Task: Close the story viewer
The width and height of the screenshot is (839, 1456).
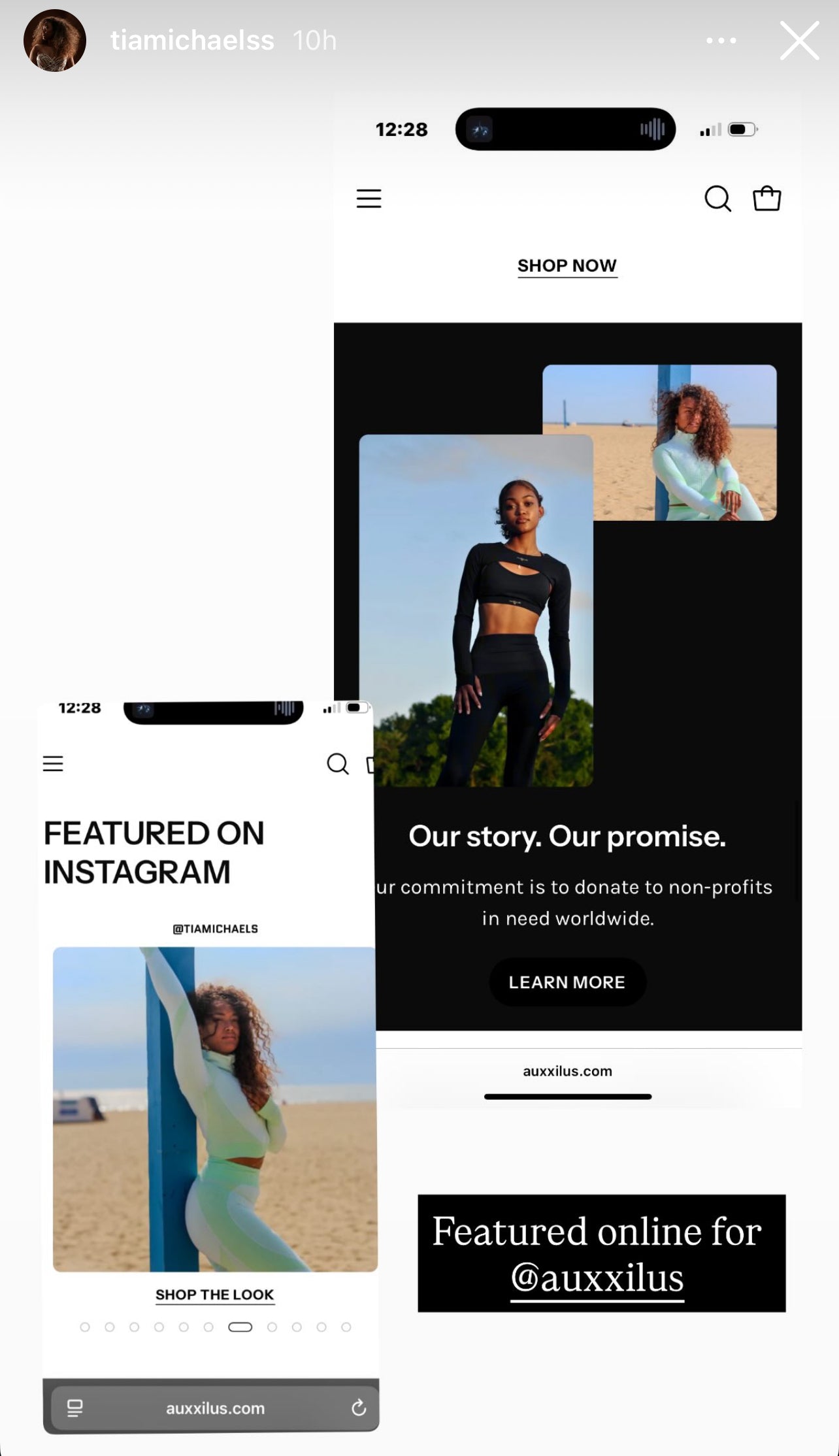Action: point(798,41)
